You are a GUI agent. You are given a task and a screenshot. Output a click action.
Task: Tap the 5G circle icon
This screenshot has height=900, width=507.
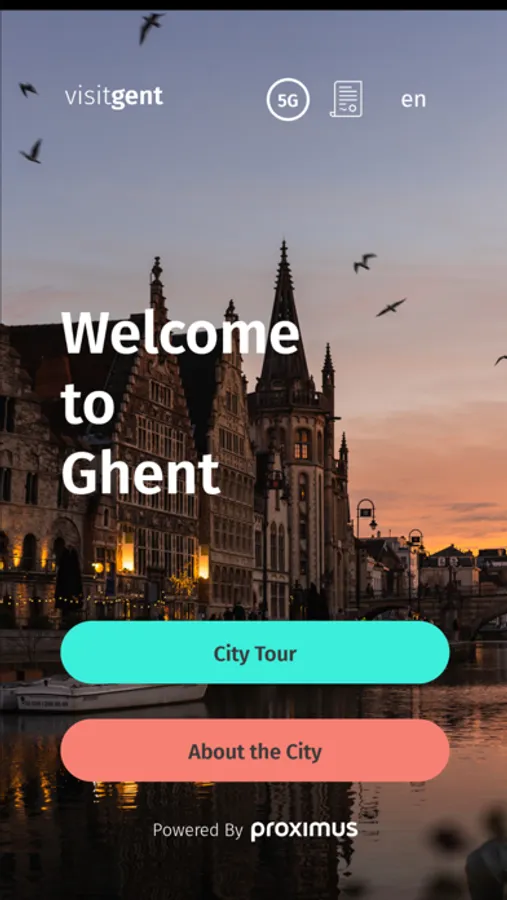(288, 100)
